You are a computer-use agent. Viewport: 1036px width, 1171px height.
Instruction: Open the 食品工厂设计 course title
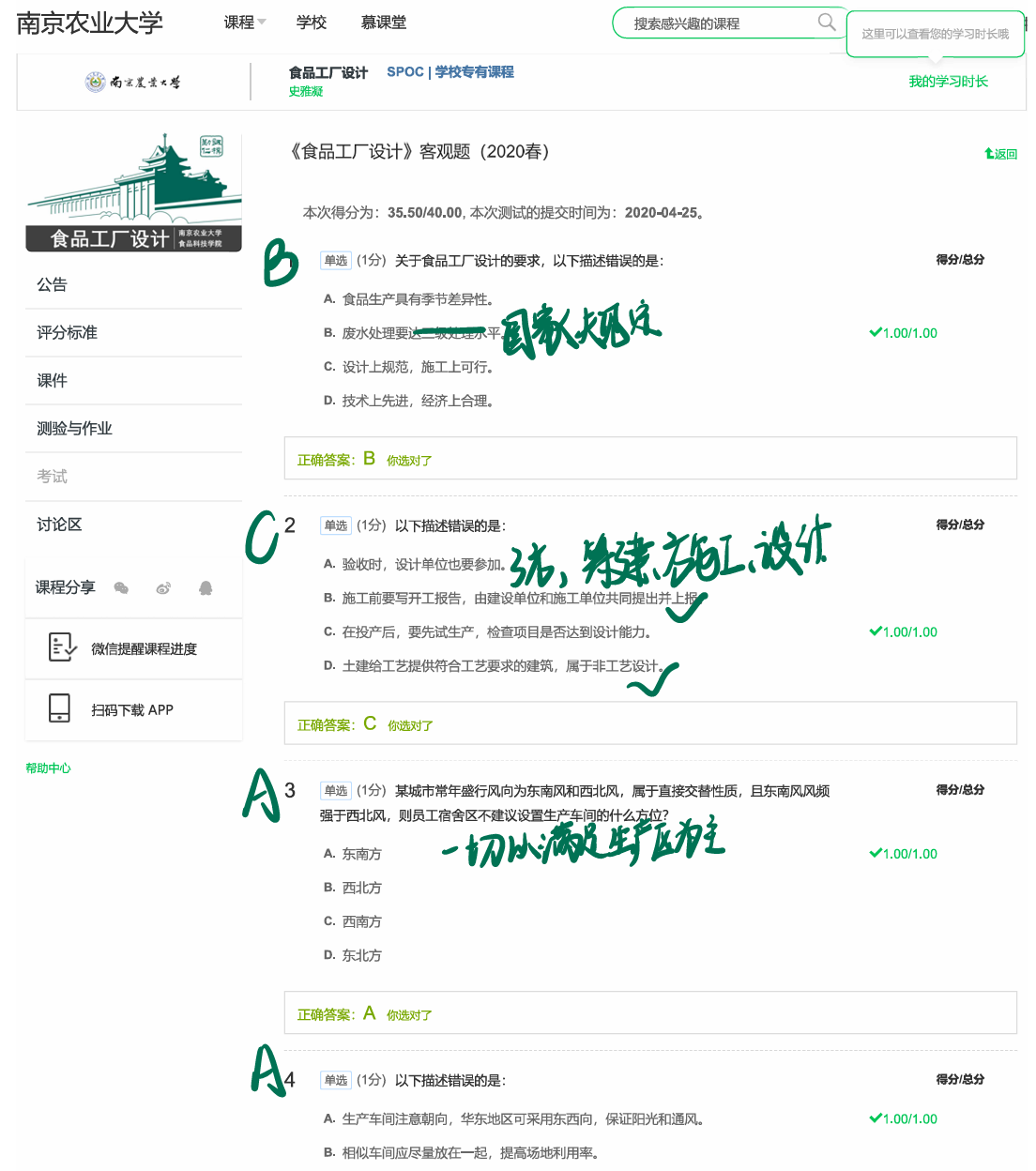328,72
